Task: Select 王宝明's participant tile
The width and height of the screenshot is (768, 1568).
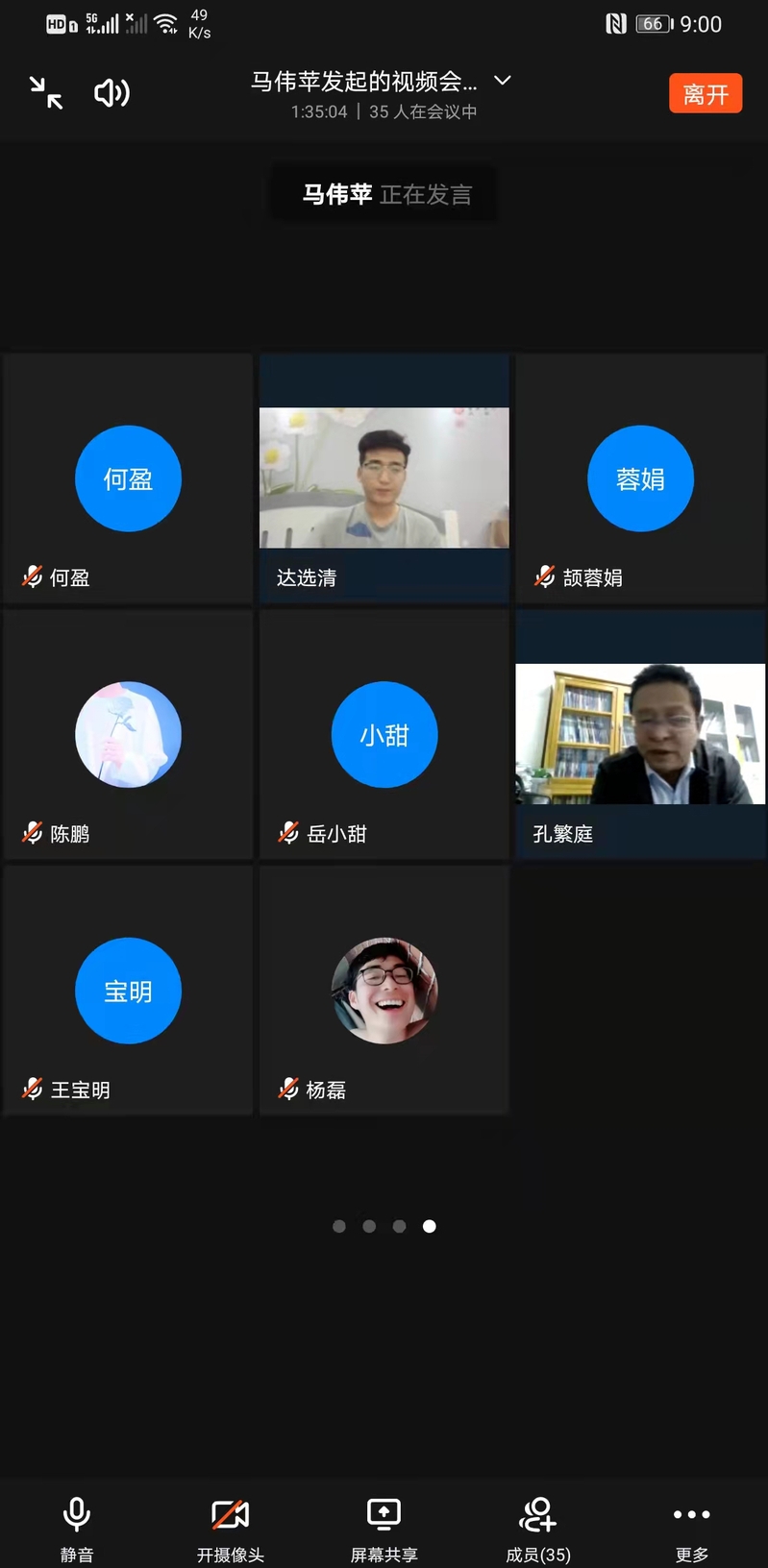Action: tap(128, 991)
